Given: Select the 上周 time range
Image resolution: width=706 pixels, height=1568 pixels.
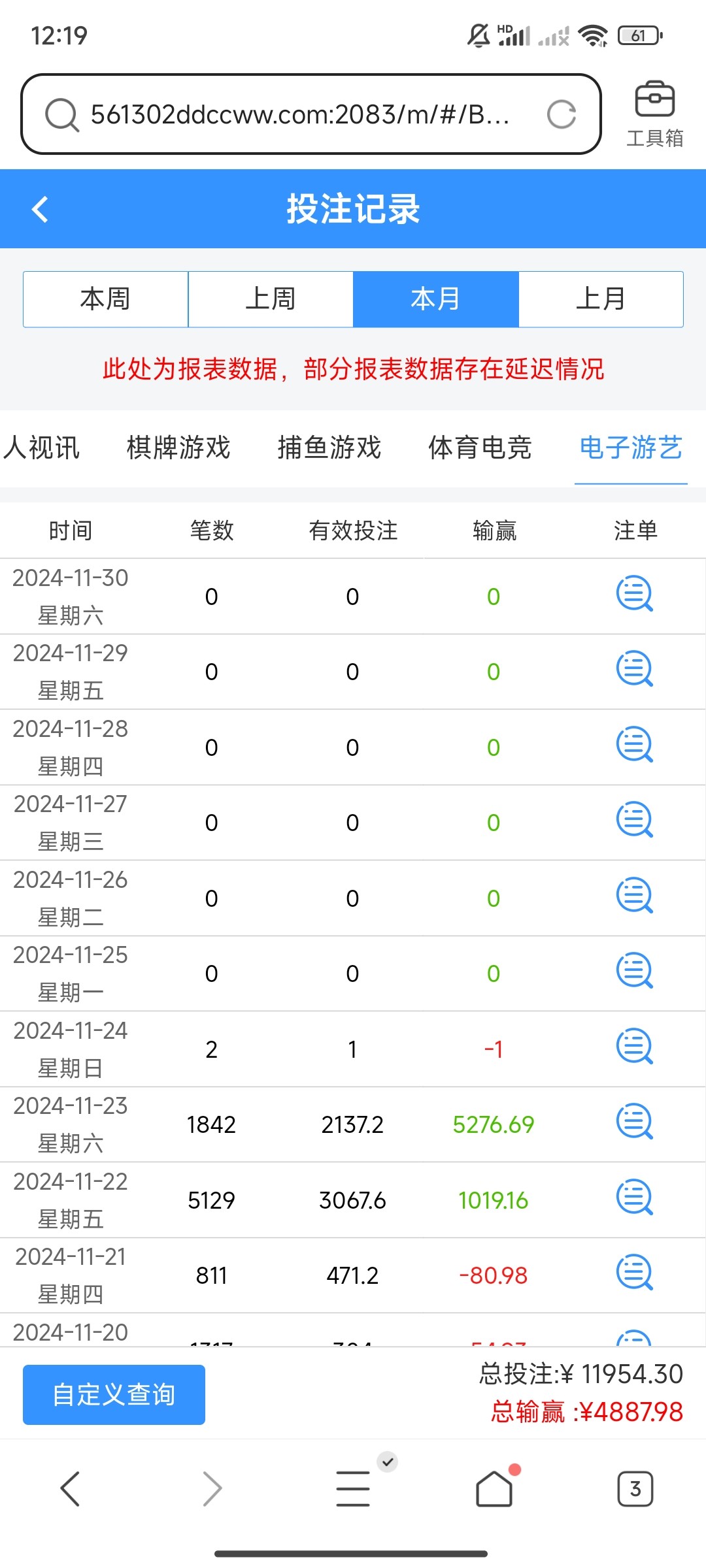Looking at the screenshot, I should click(x=271, y=299).
